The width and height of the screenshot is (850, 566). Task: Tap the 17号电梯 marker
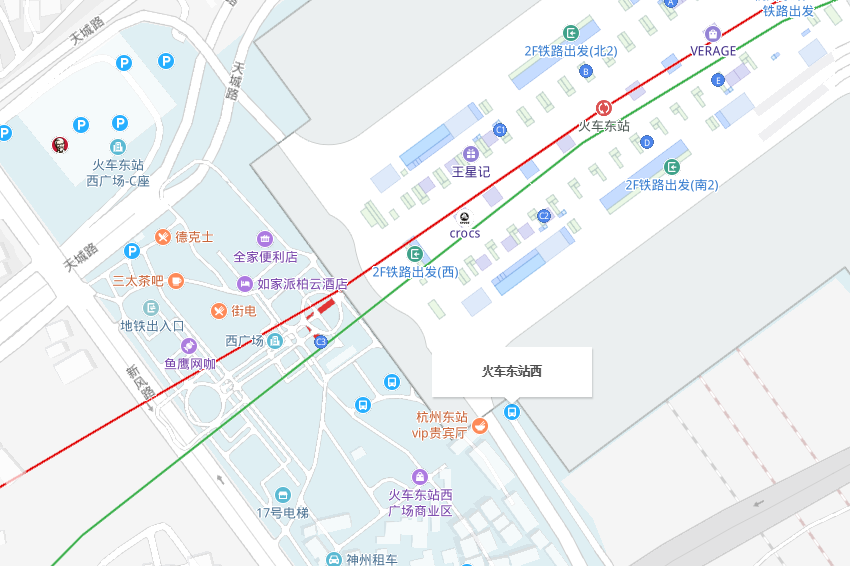(283, 495)
